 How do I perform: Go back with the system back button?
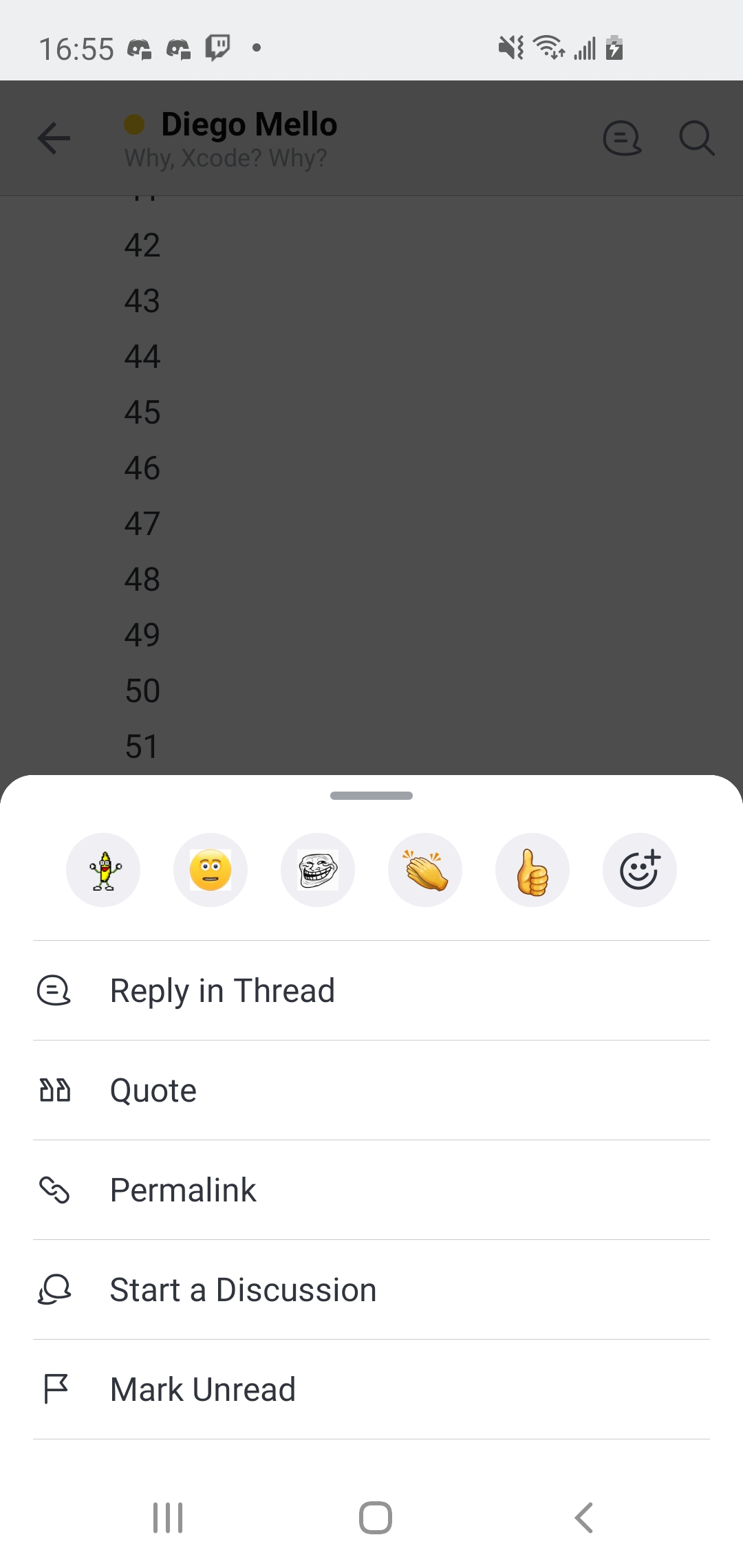point(583,1518)
